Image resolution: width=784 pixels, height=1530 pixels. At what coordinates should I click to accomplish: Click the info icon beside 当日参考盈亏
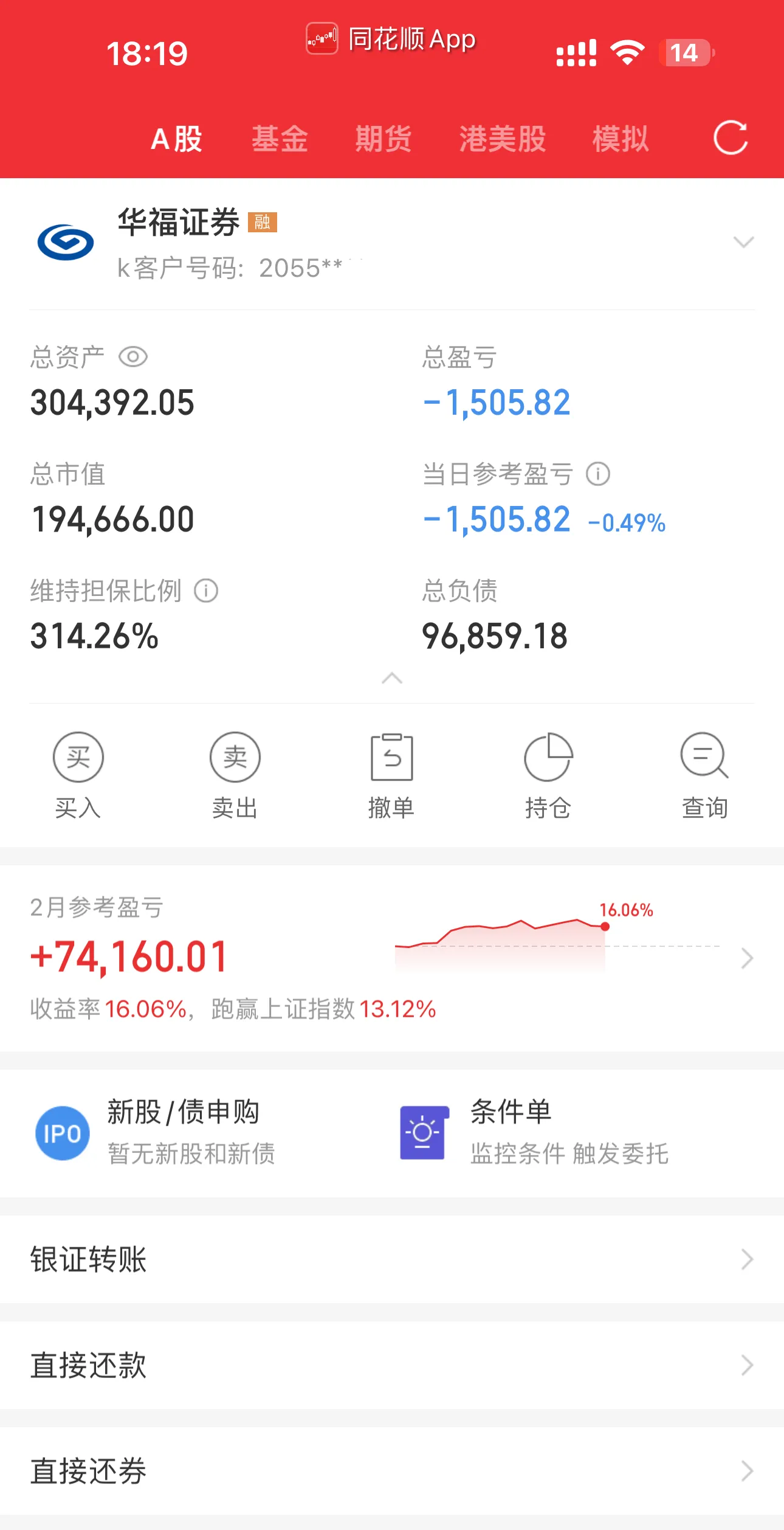point(599,474)
